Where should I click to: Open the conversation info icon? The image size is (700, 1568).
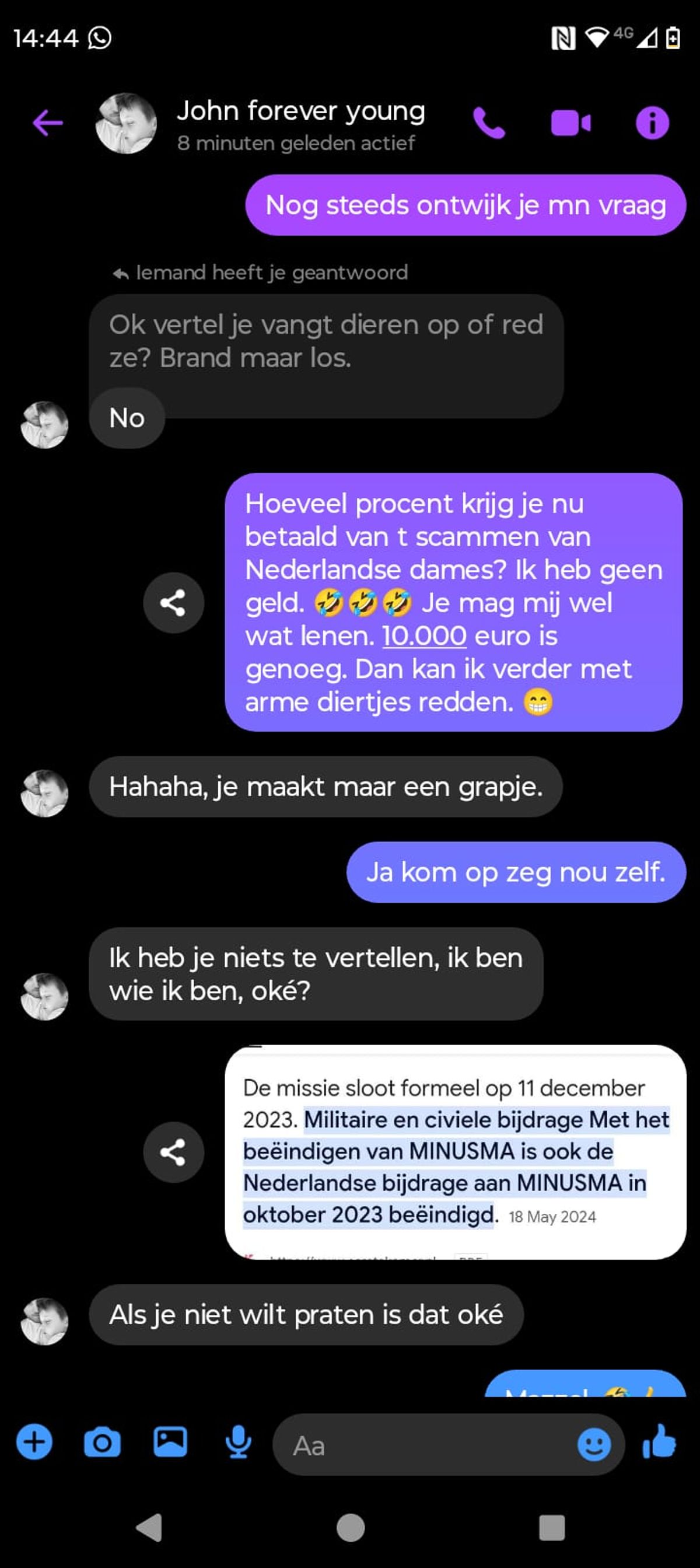coord(652,123)
